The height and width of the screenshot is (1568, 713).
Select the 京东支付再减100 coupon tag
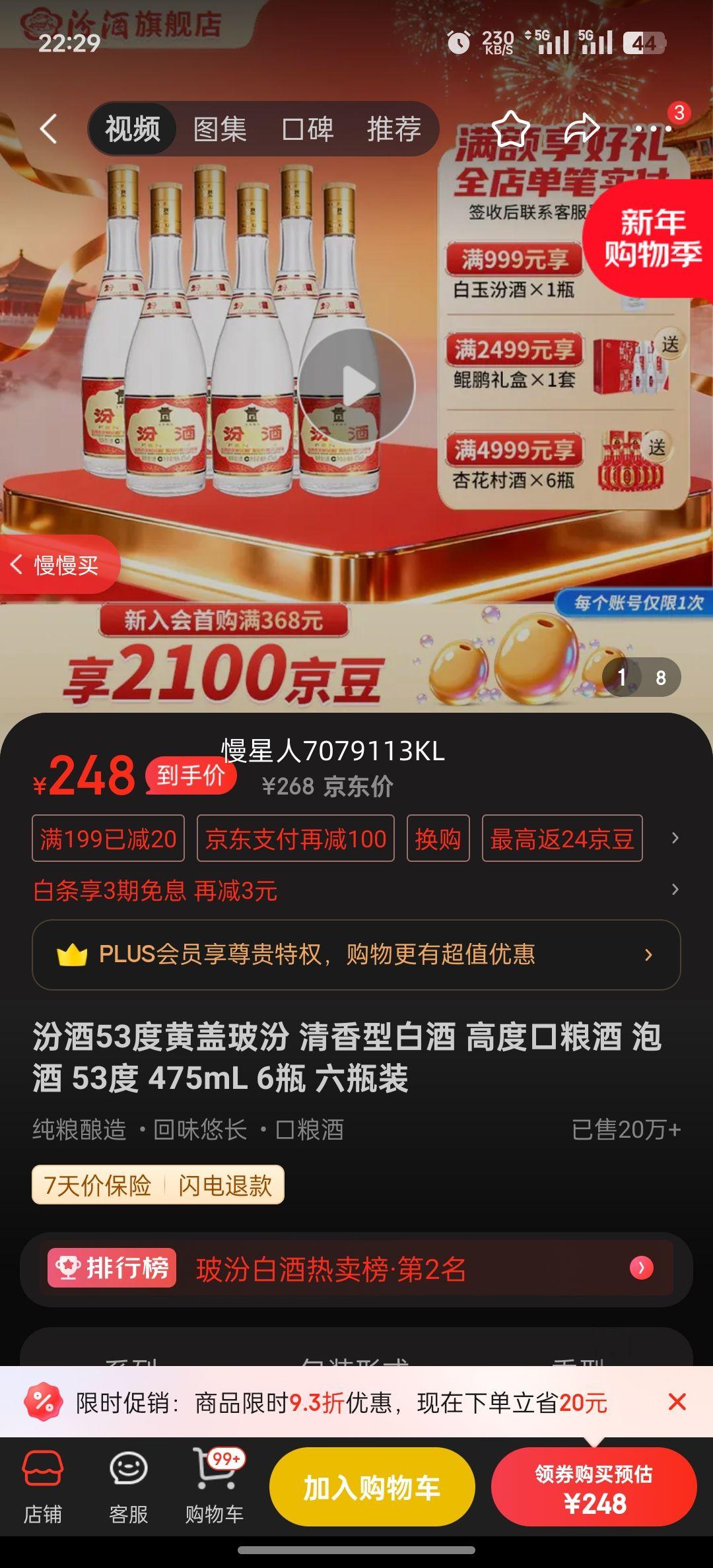(294, 839)
